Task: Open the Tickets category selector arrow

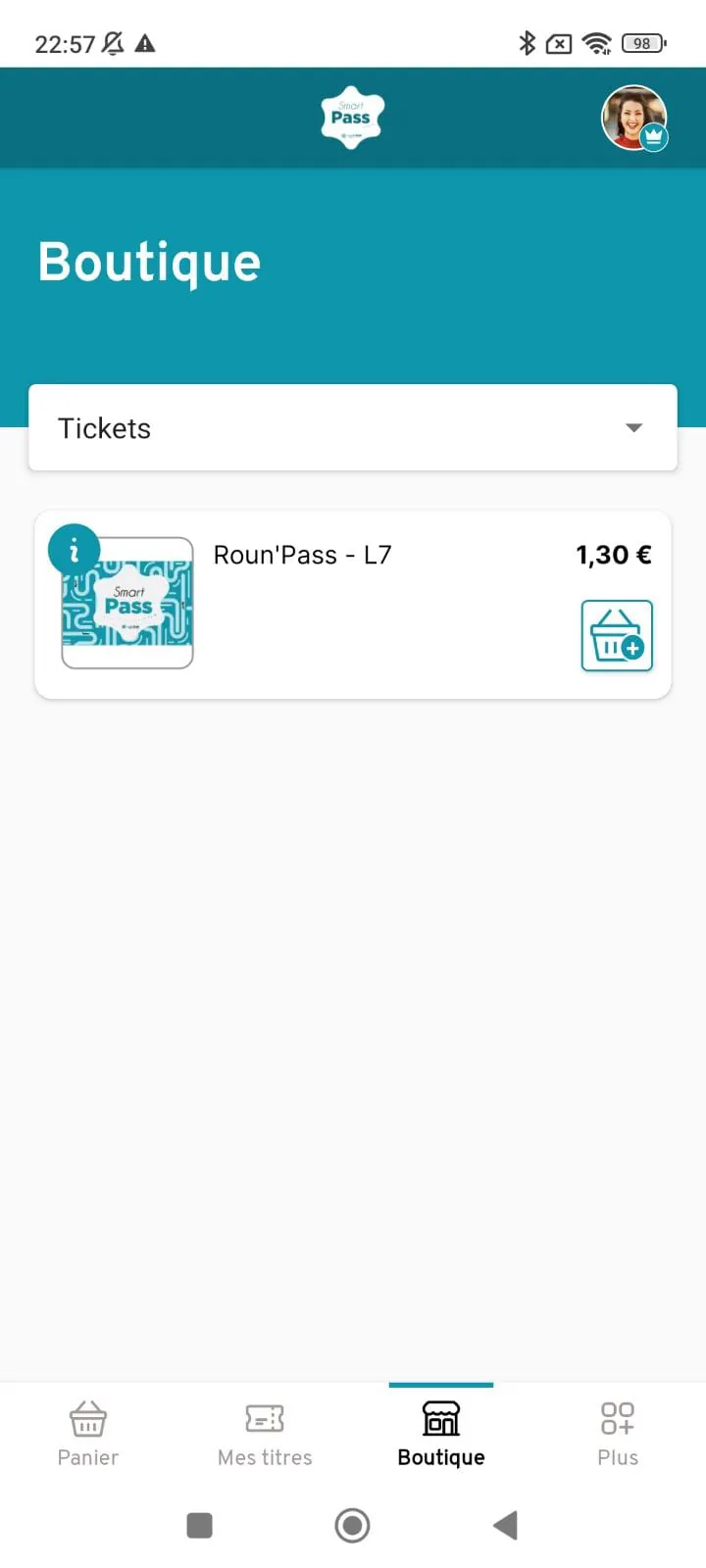Action: click(633, 427)
